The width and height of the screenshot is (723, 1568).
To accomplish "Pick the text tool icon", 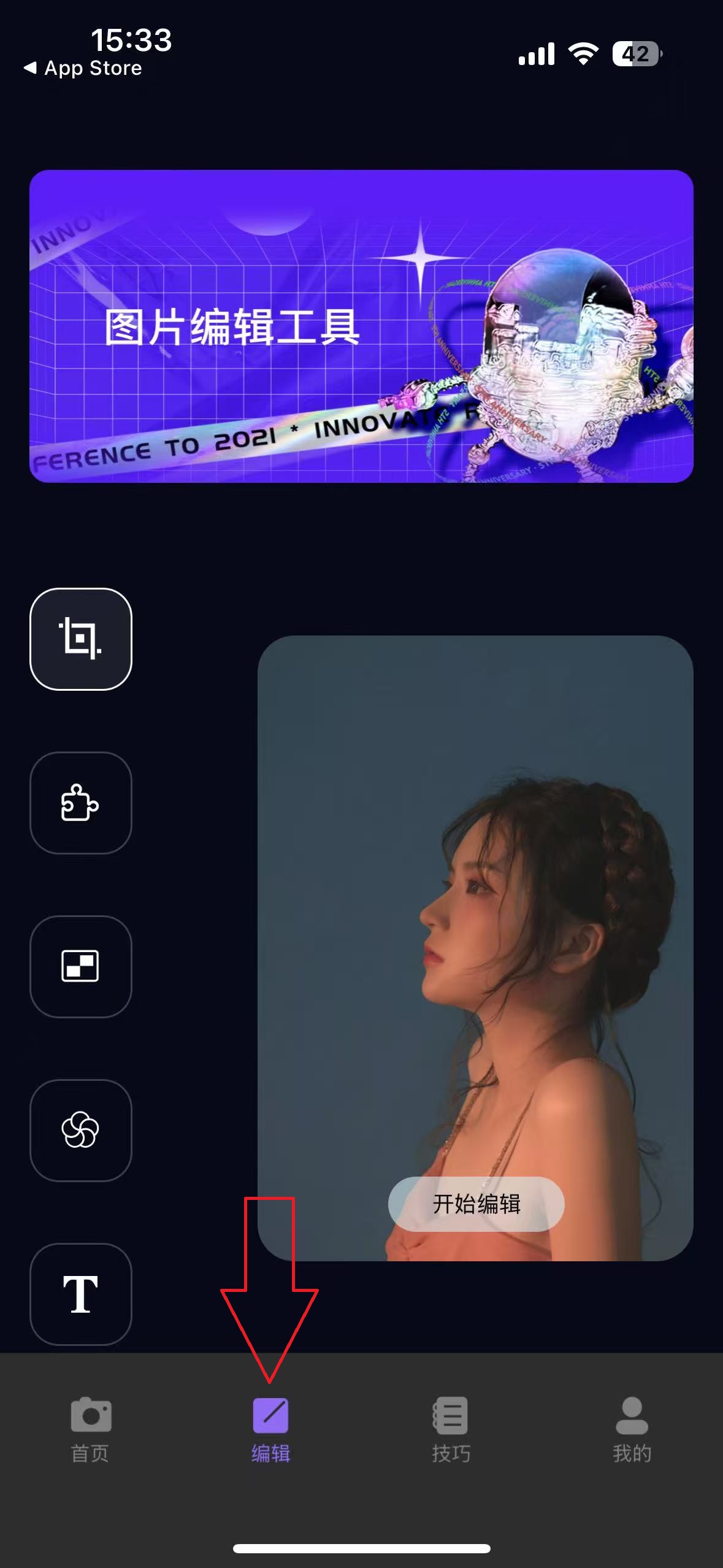I will (x=81, y=1294).
